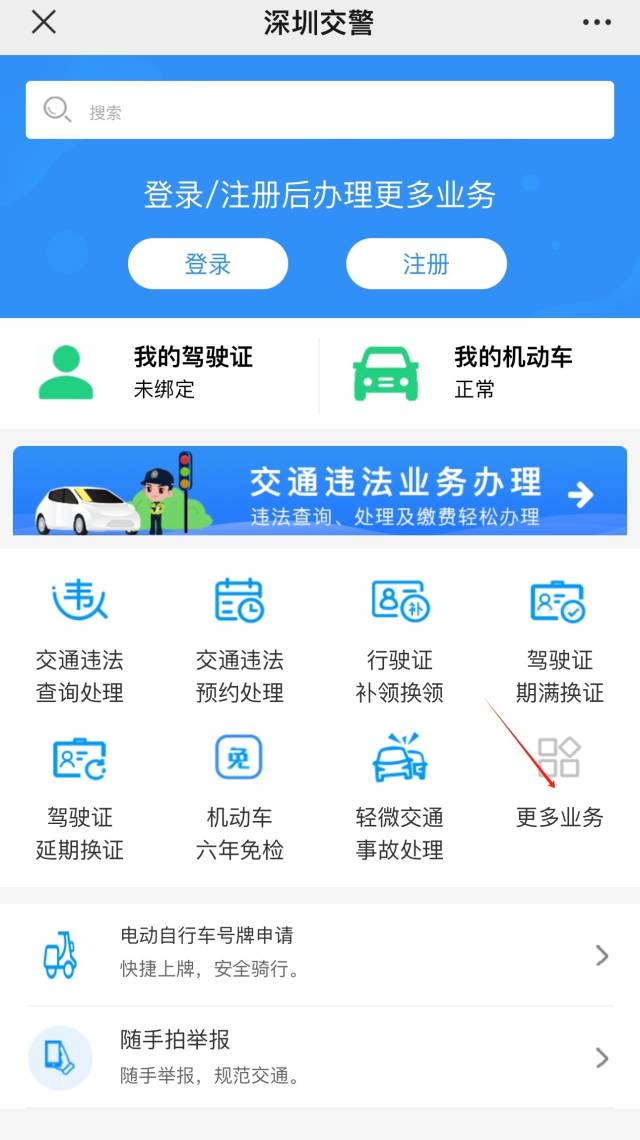Tap the 登录 button
Image resolution: width=640 pixels, height=1140 pixels.
coord(208,264)
